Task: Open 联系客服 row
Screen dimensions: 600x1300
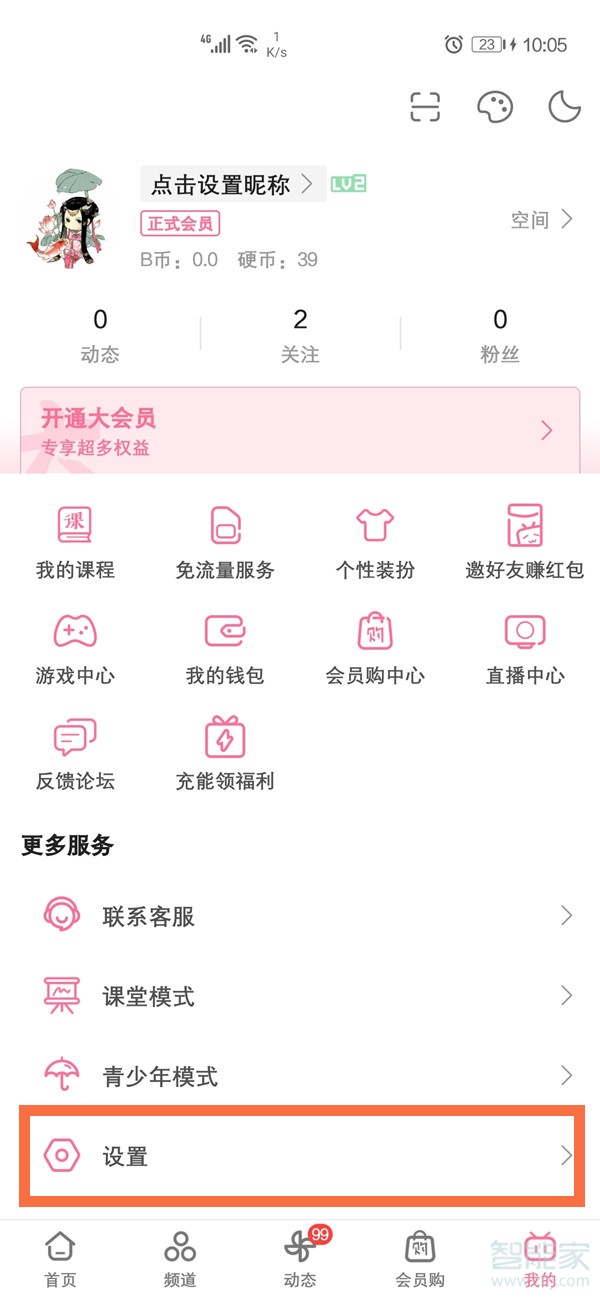Action: pyautogui.click(x=300, y=916)
